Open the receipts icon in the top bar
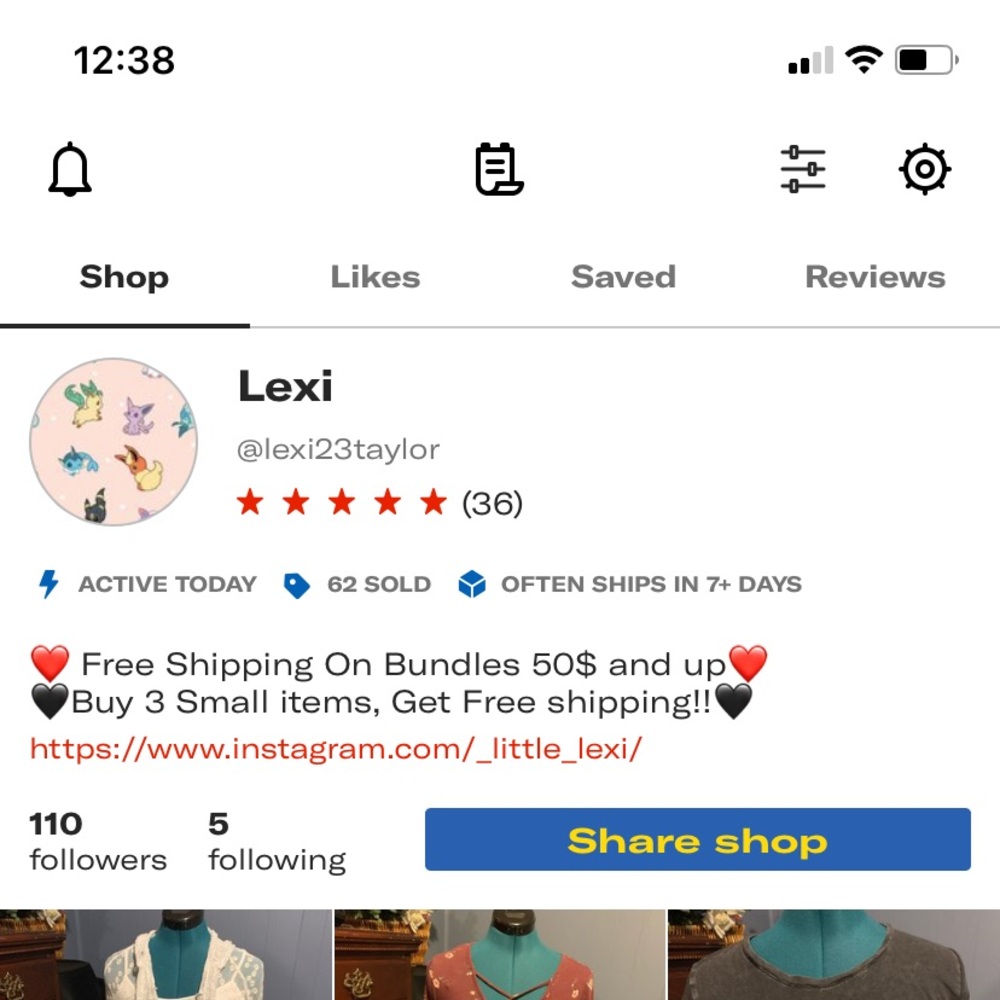 pos(498,169)
